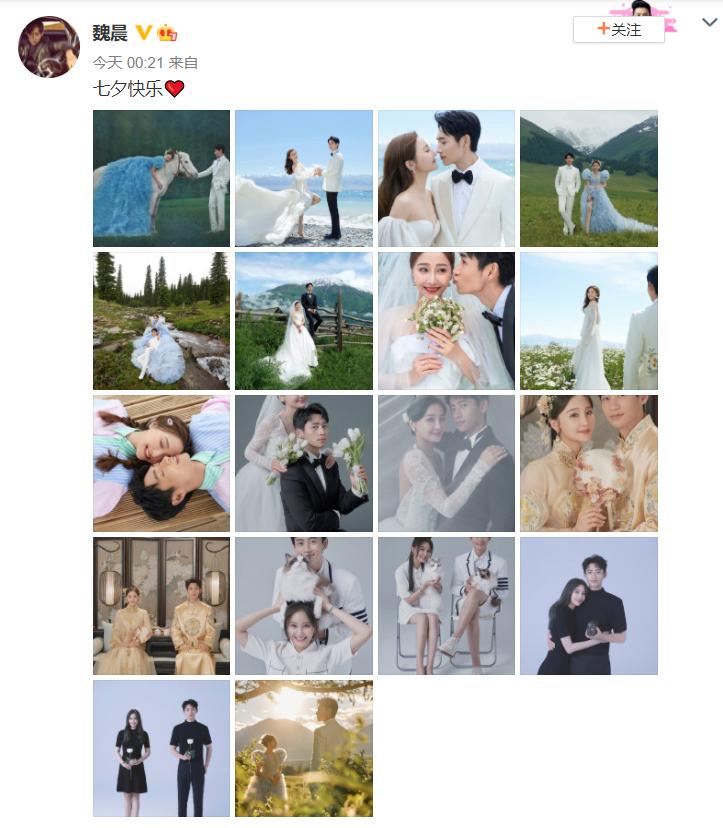The image size is (723, 828).
Task: Click the yellow V verification icon
Action: (143, 30)
